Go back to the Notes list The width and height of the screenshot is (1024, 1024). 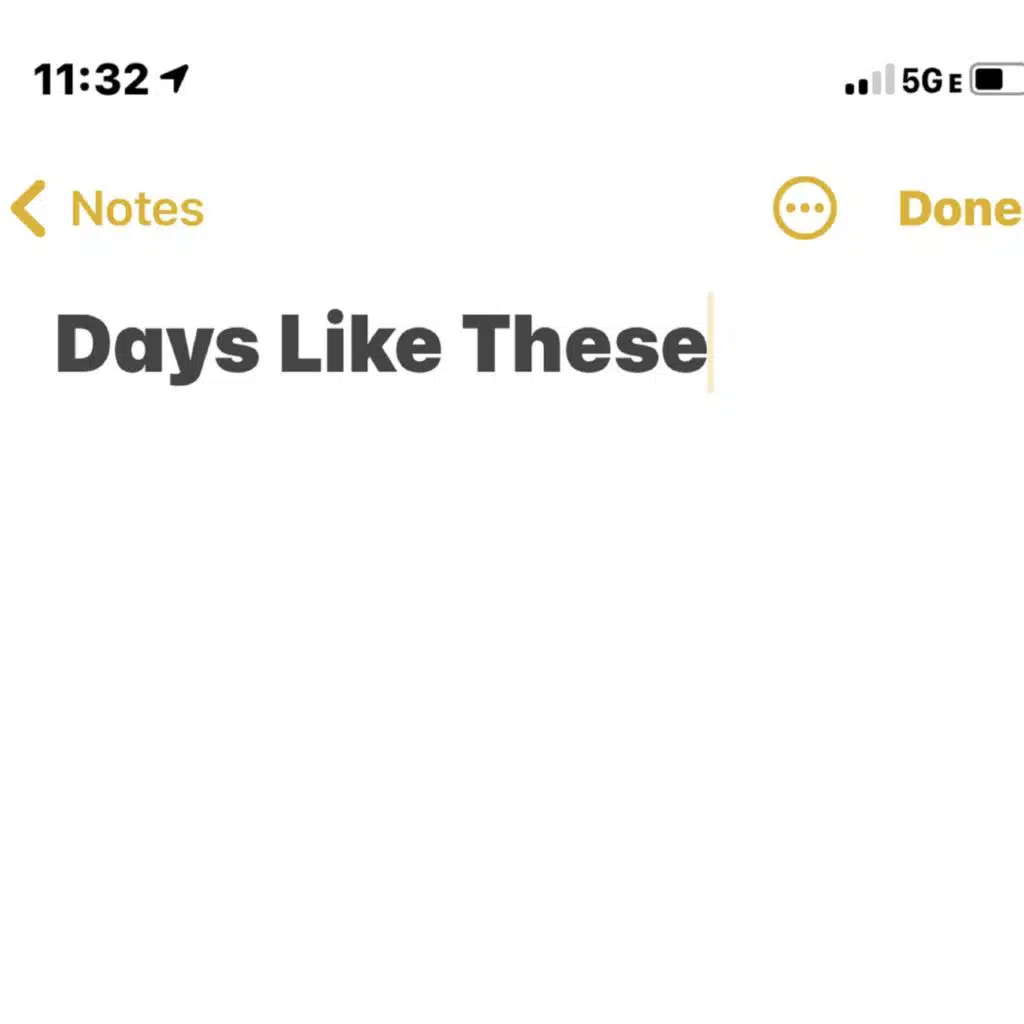[108, 208]
